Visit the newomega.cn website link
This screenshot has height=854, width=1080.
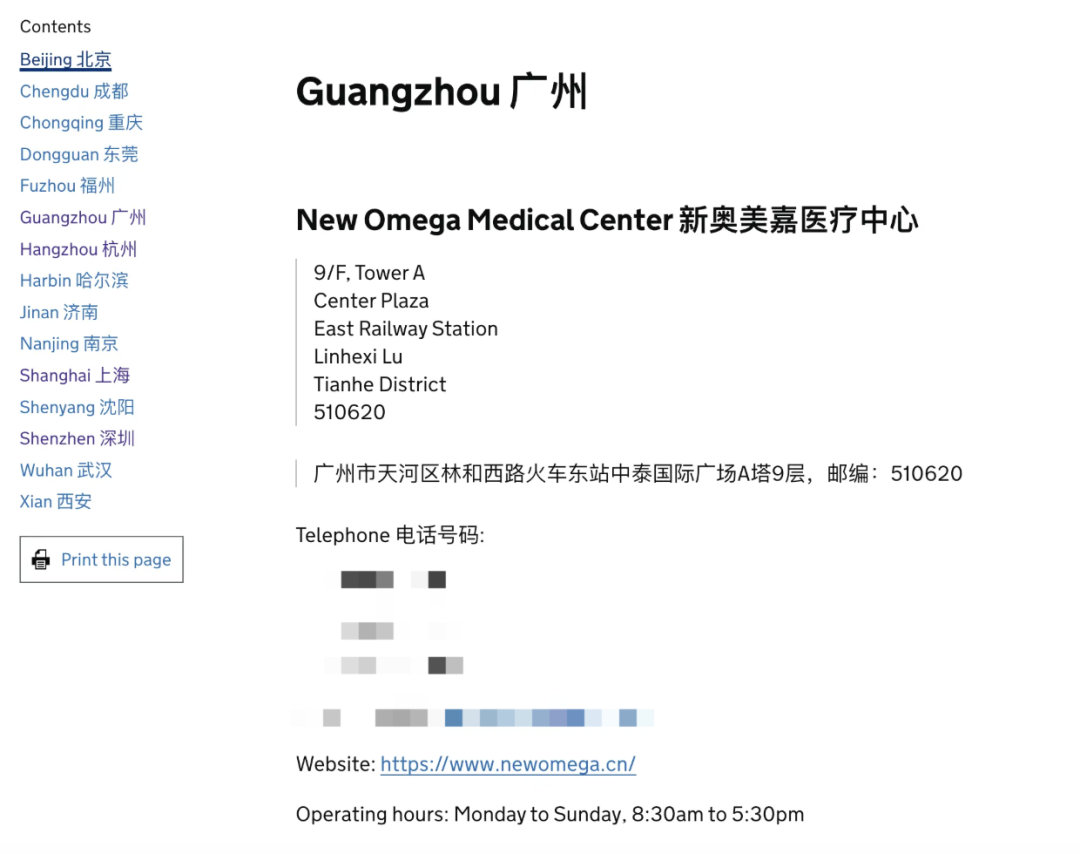[x=508, y=765]
